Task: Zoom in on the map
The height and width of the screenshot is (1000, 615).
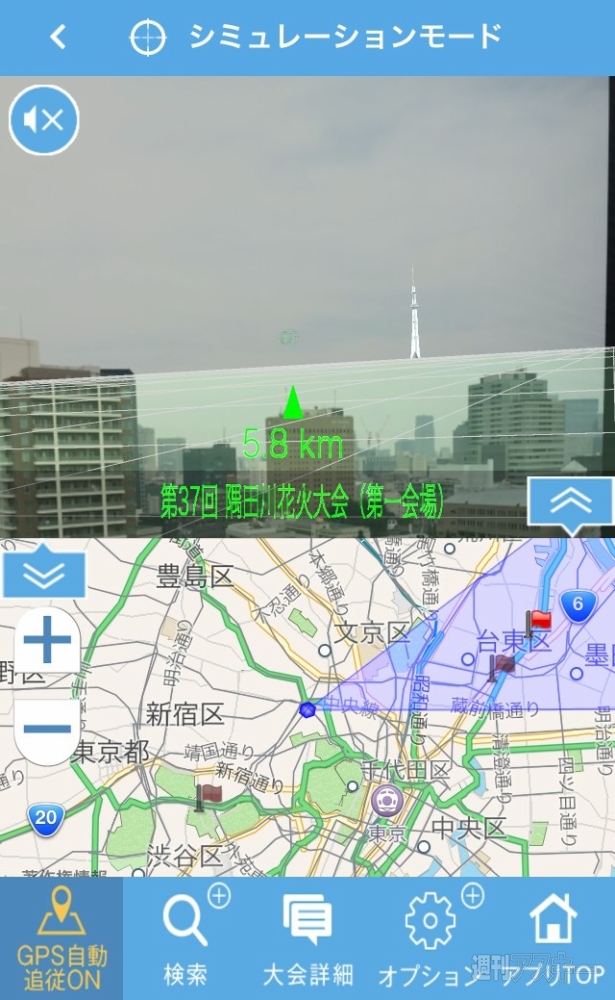Action: pyautogui.click(x=47, y=640)
